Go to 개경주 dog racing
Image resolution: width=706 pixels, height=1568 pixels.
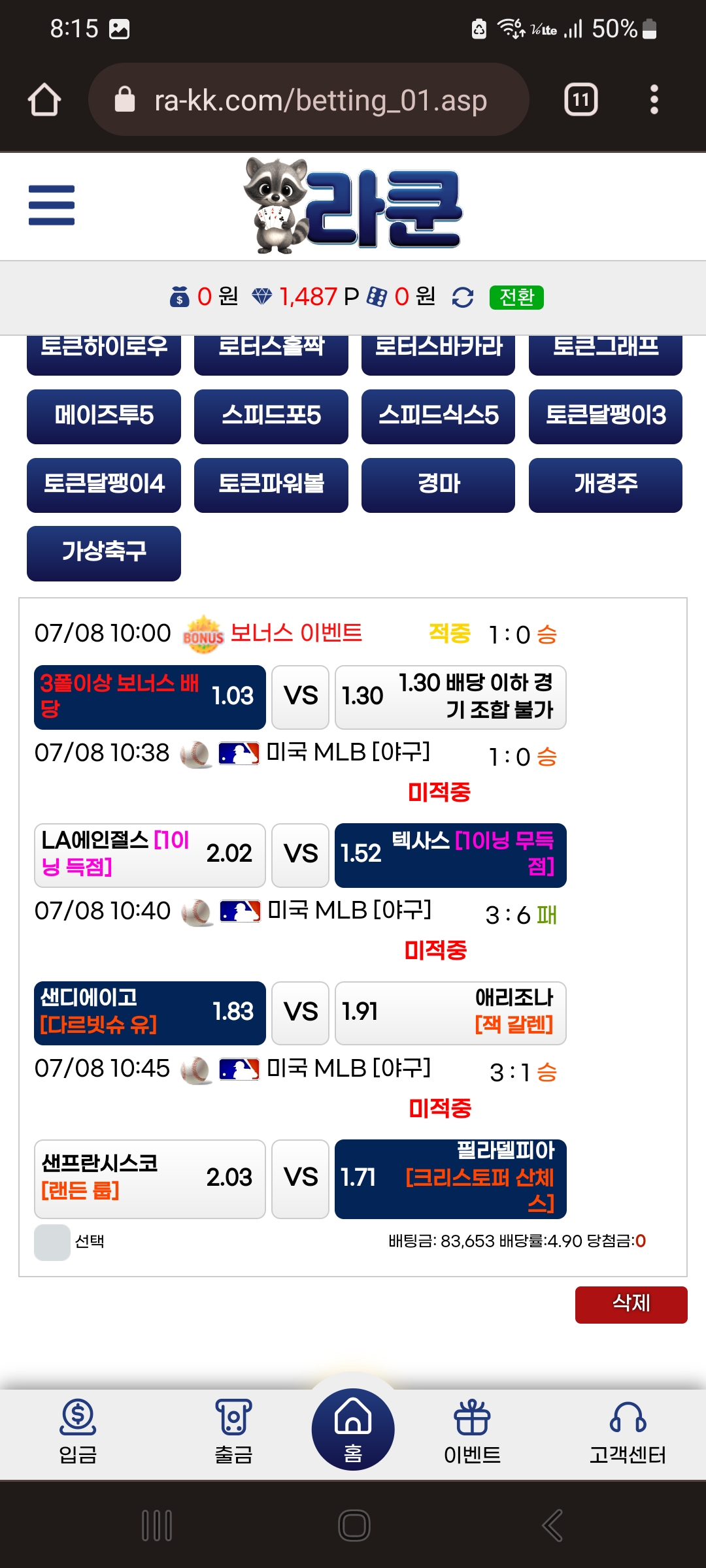[605, 485]
